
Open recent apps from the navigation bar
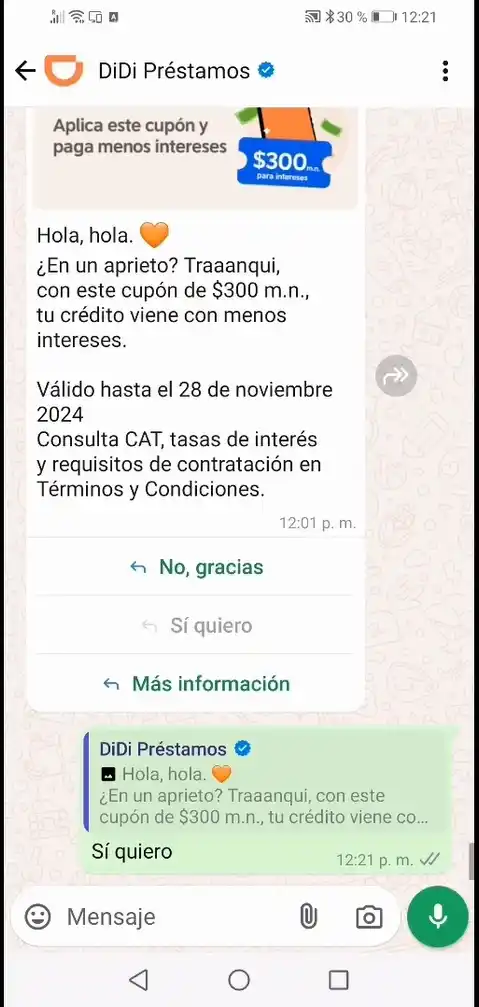point(338,979)
